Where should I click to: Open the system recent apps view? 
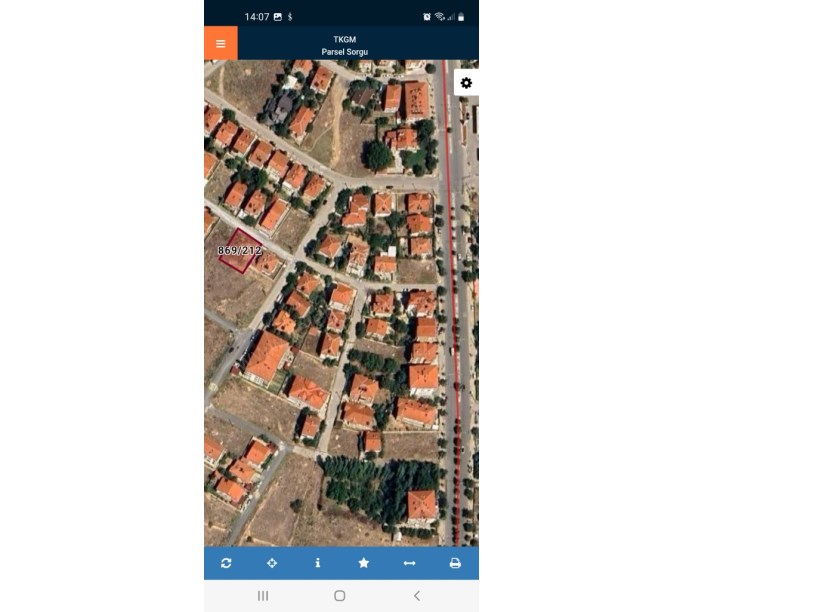tap(263, 596)
